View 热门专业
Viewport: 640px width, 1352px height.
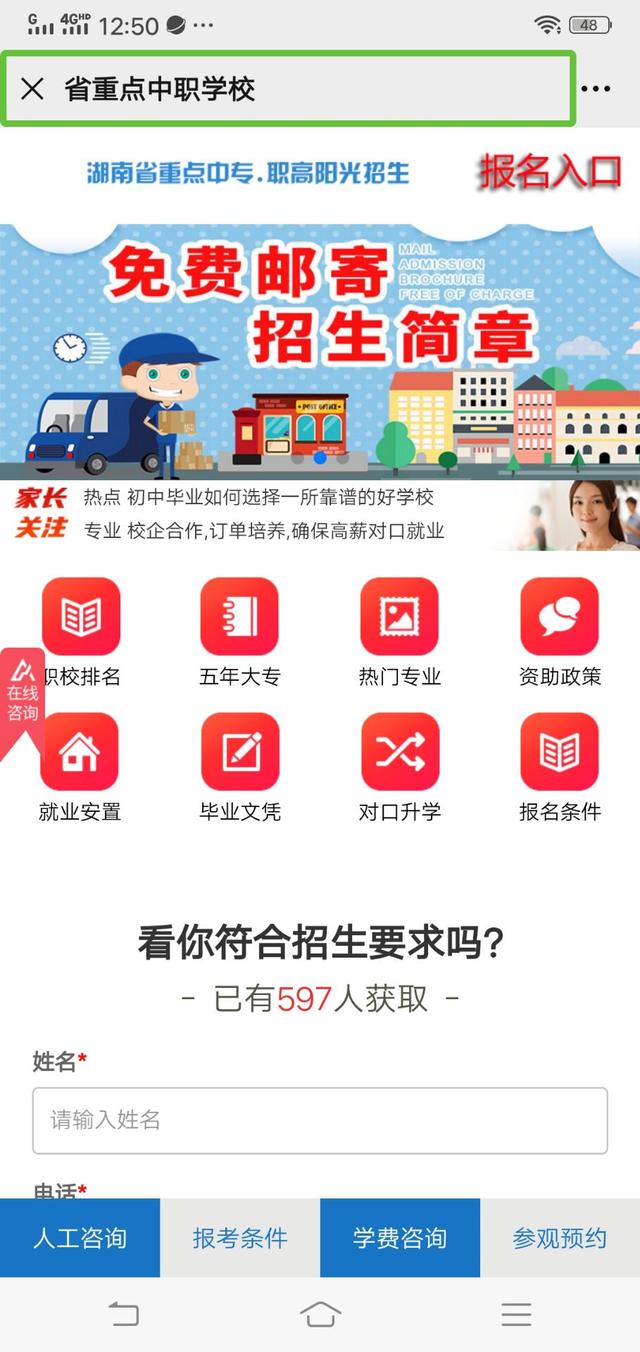coord(400,617)
